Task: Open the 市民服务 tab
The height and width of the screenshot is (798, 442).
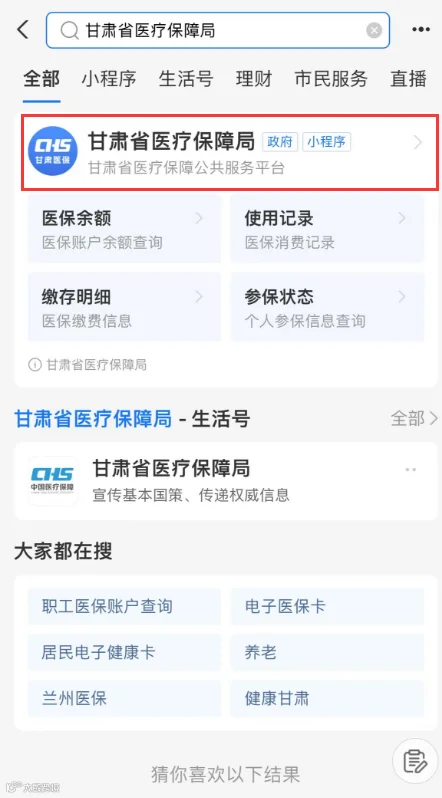Action: coord(331,79)
